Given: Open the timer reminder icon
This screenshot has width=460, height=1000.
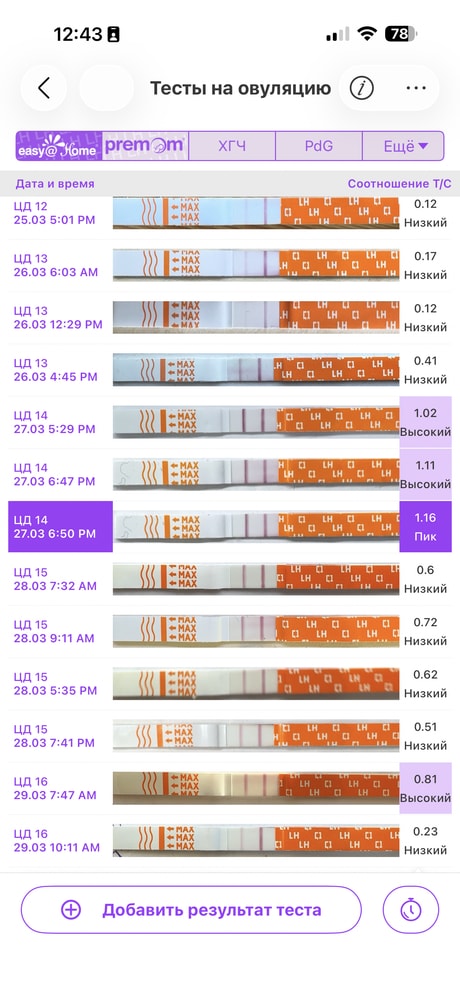Looking at the screenshot, I should tap(411, 909).
